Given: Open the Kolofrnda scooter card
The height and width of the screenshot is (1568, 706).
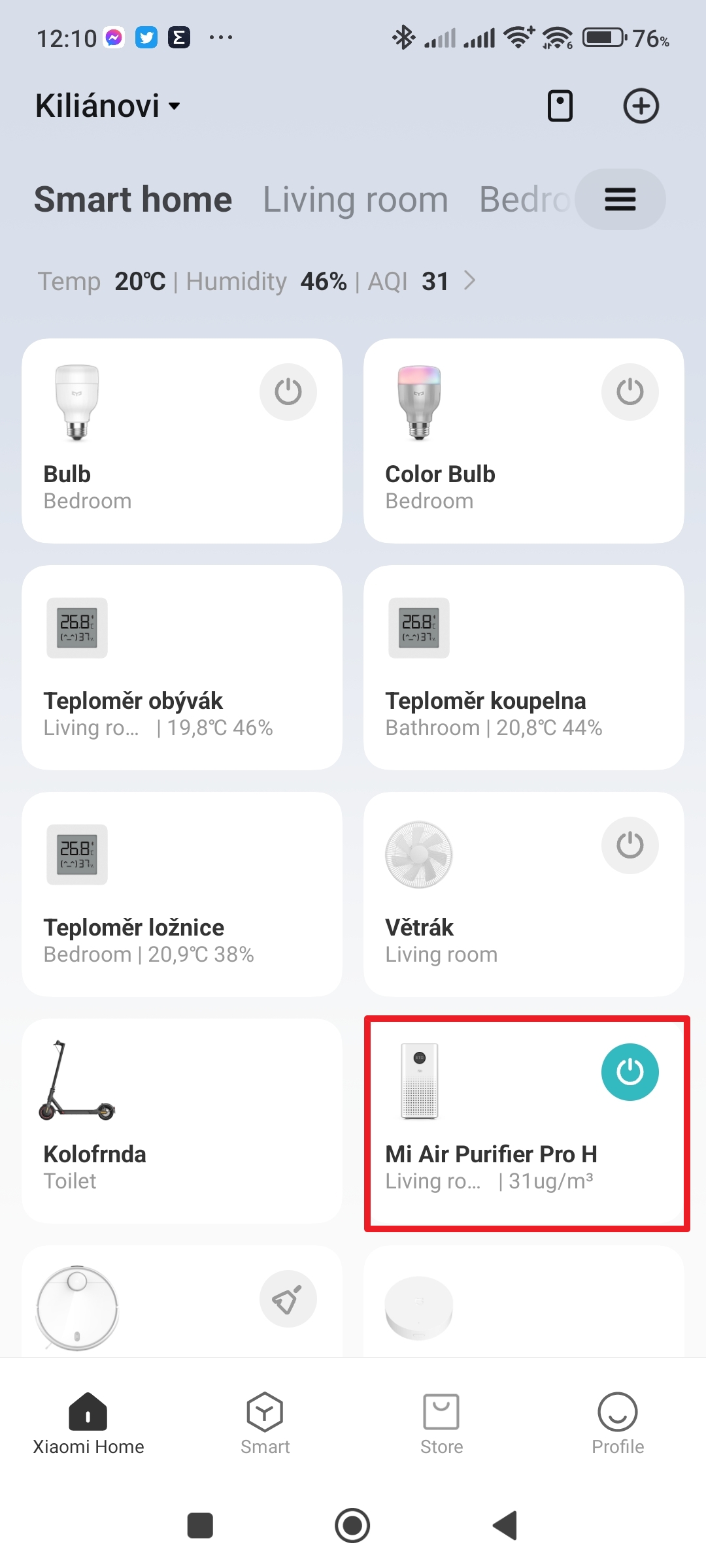Looking at the screenshot, I should coord(182,1121).
